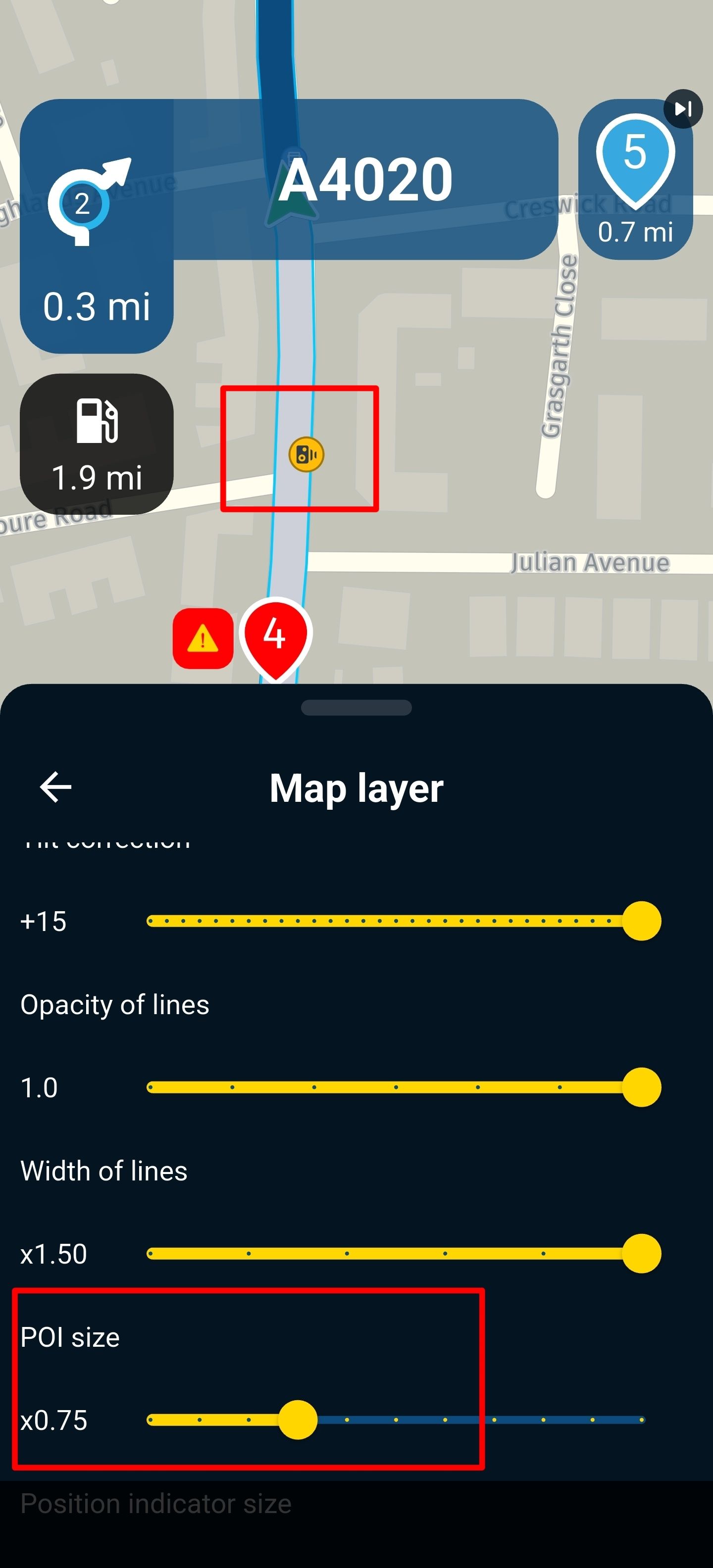Open waypoint 5 marker showing 0.7 mi
The height and width of the screenshot is (1568, 713).
pyautogui.click(x=634, y=181)
